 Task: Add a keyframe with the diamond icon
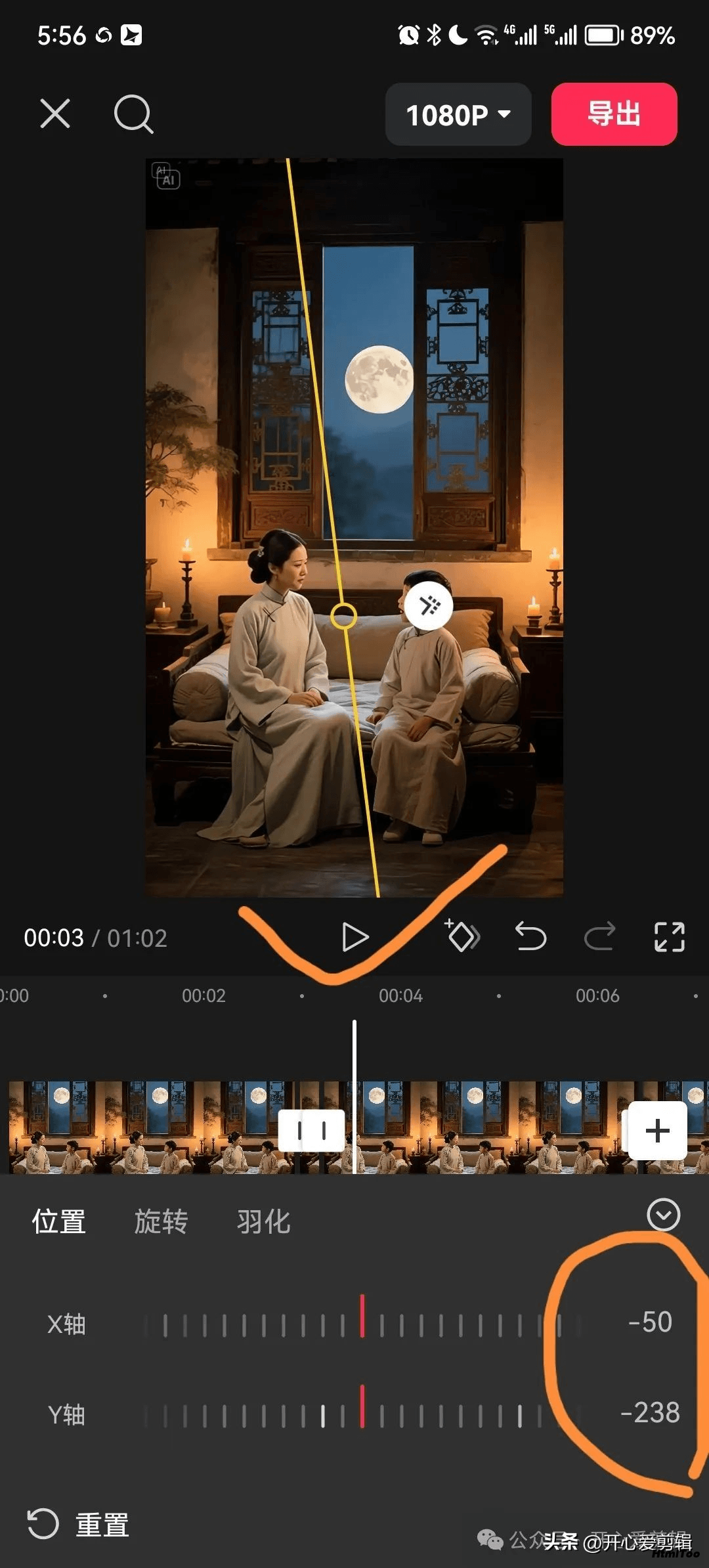tap(463, 936)
